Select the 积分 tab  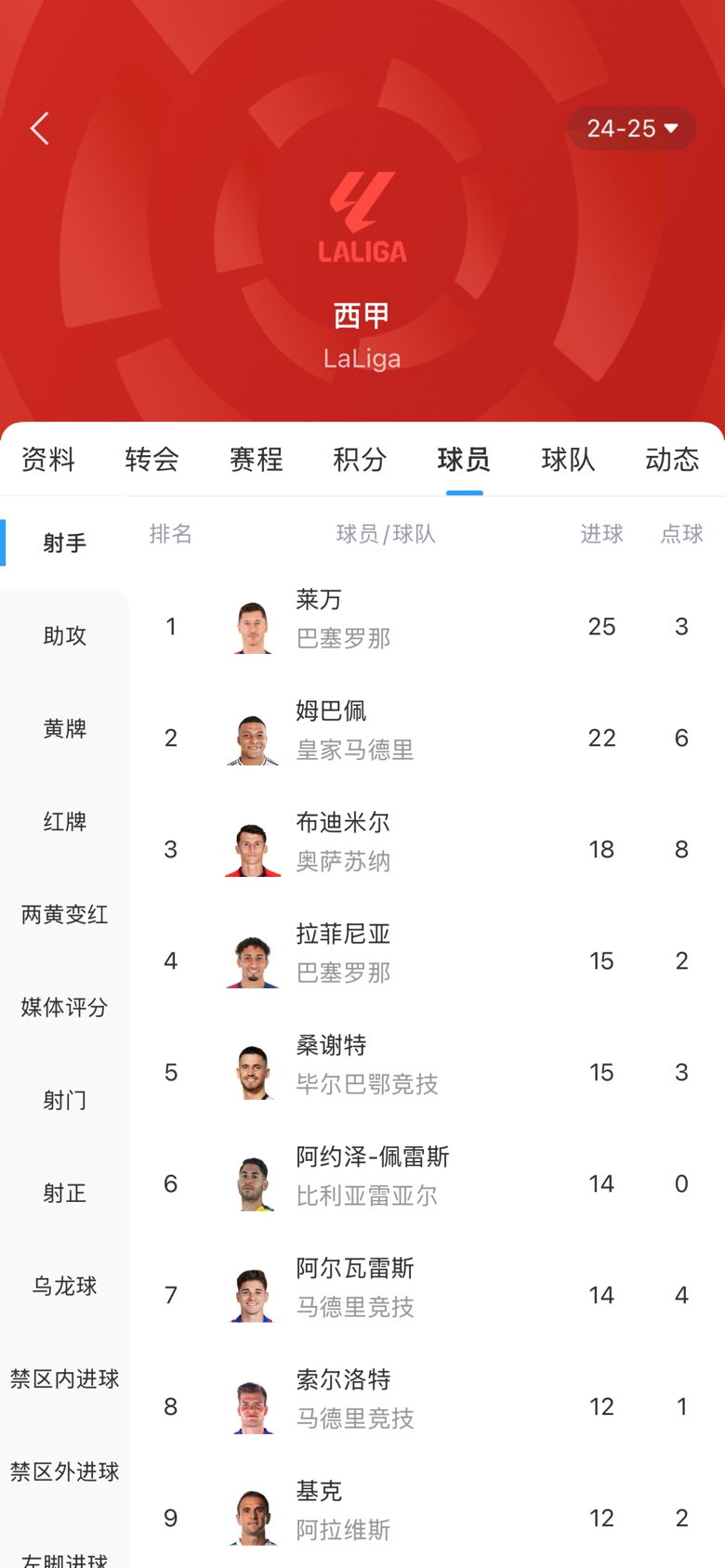360,459
